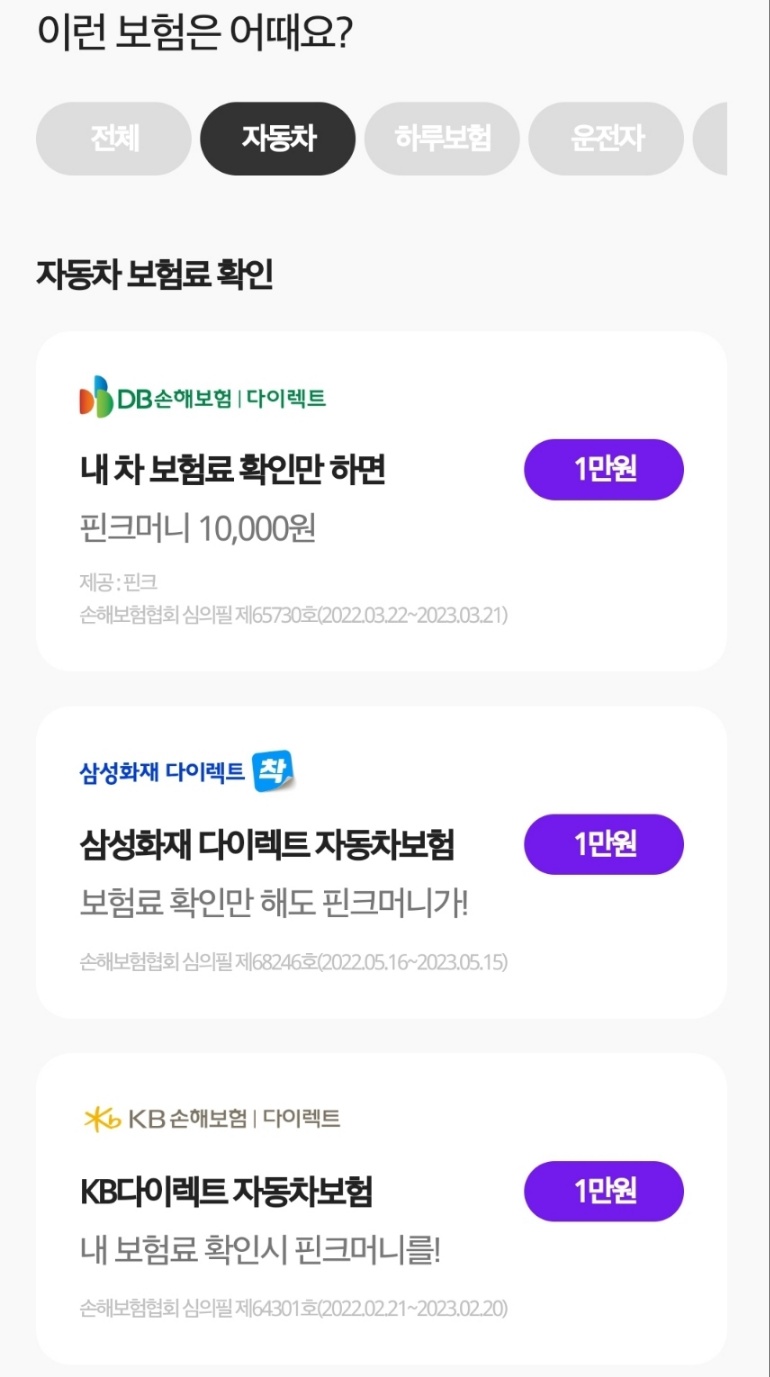Click the KB손해보험 다이렉트 brand lockup
Image resolution: width=770 pixels, height=1377 pixels.
coord(211,1118)
